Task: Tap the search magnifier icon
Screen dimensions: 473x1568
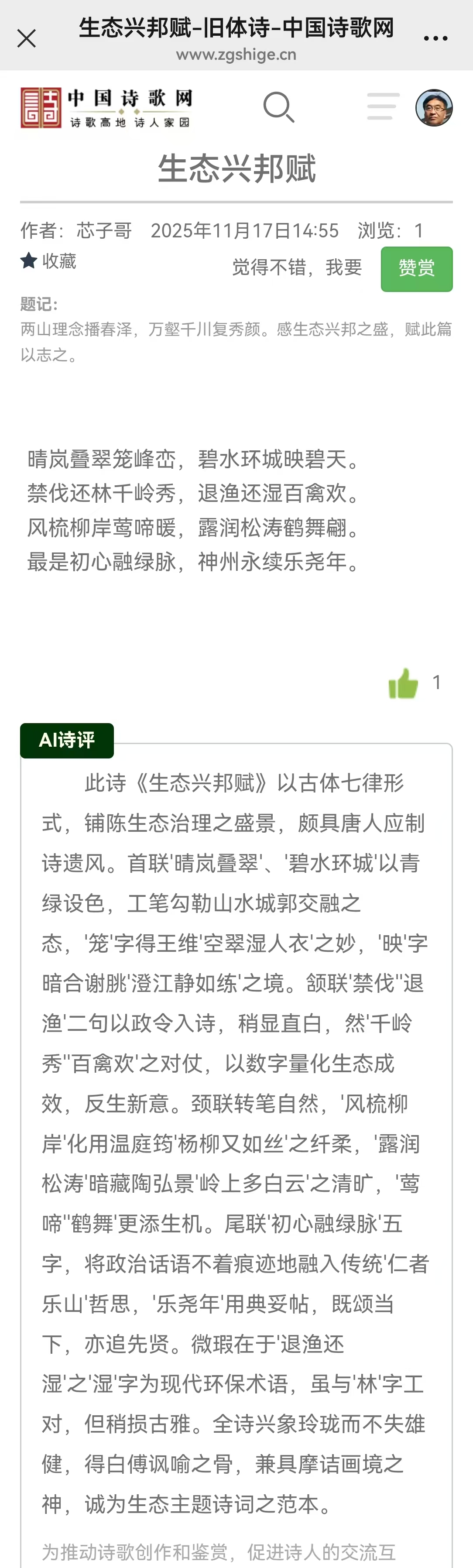Action: click(279, 108)
